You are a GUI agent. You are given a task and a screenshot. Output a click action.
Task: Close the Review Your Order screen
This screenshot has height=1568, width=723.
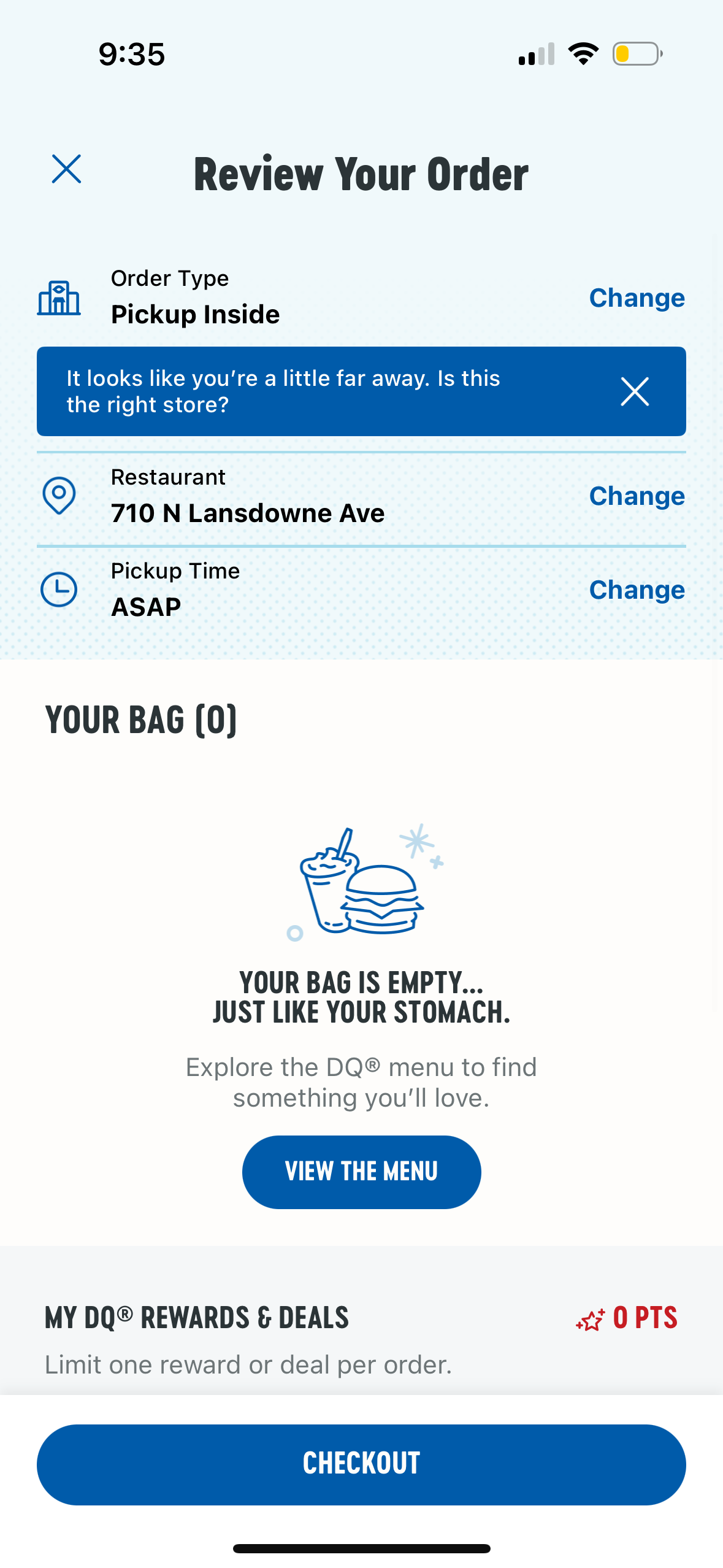[x=65, y=170]
